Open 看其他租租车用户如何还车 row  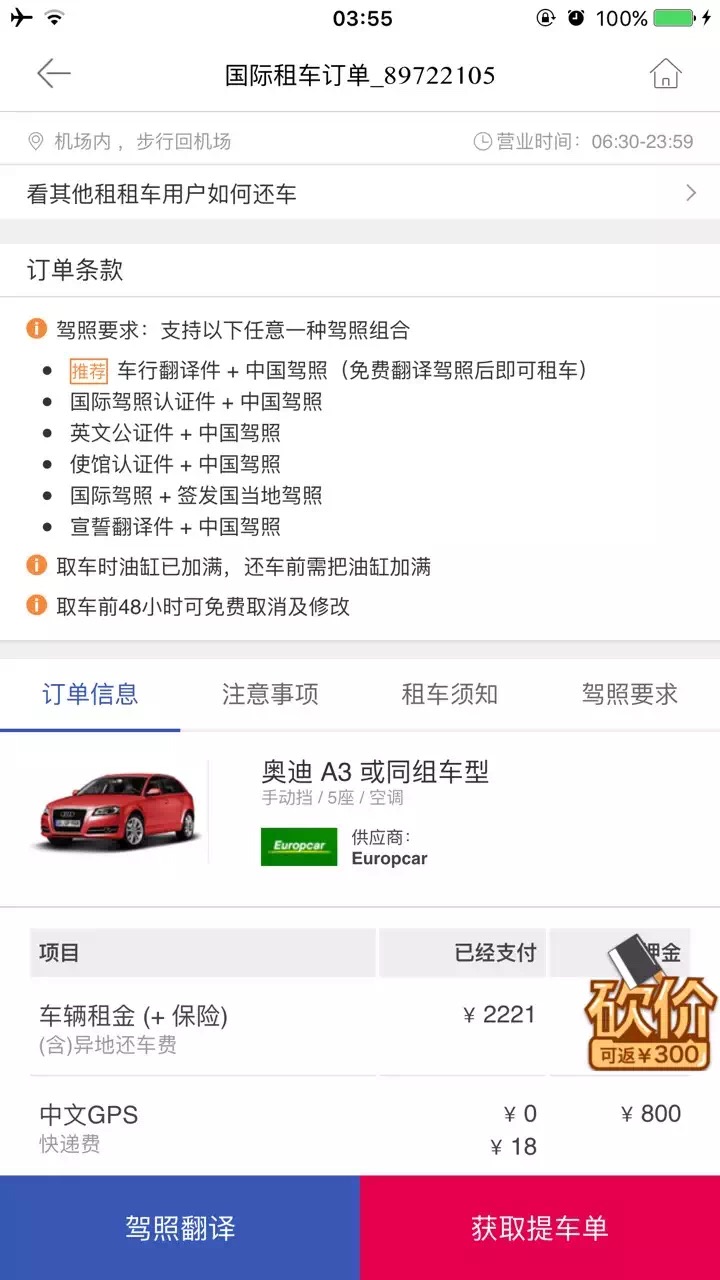(x=360, y=194)
